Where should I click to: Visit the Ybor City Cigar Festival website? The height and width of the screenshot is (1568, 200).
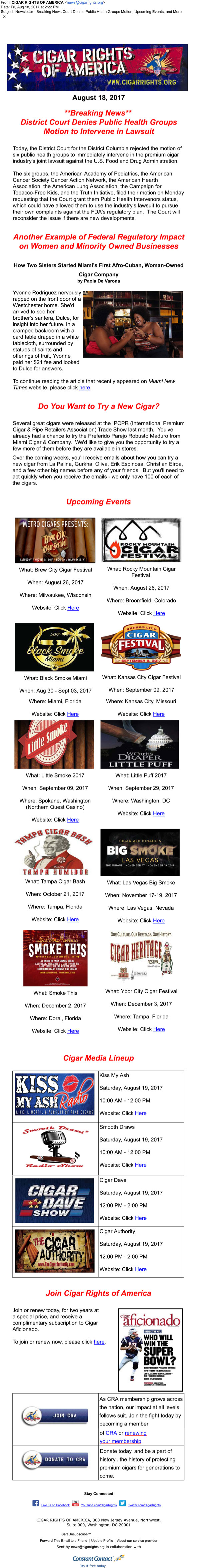[159, 1029]
